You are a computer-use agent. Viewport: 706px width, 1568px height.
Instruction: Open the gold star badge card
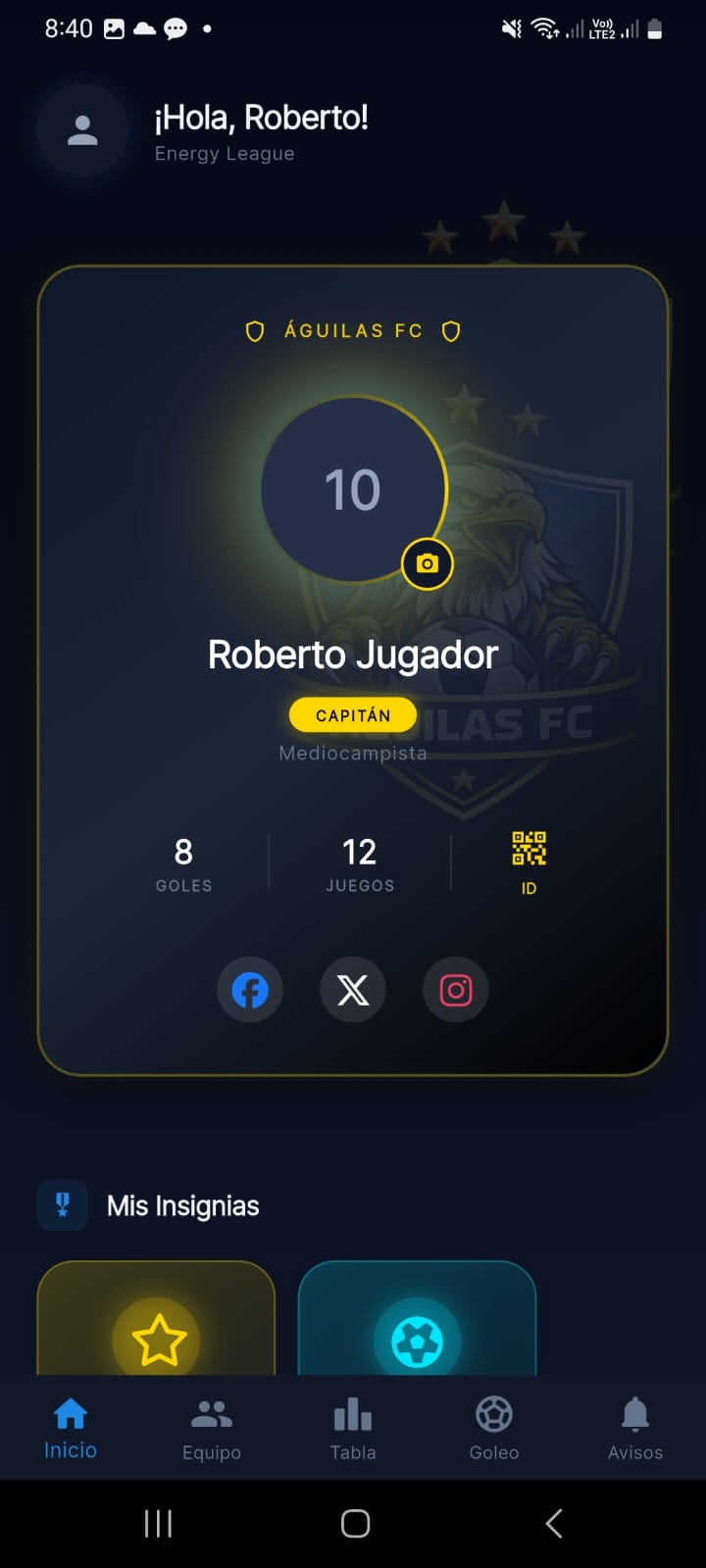click(157, 1323)
